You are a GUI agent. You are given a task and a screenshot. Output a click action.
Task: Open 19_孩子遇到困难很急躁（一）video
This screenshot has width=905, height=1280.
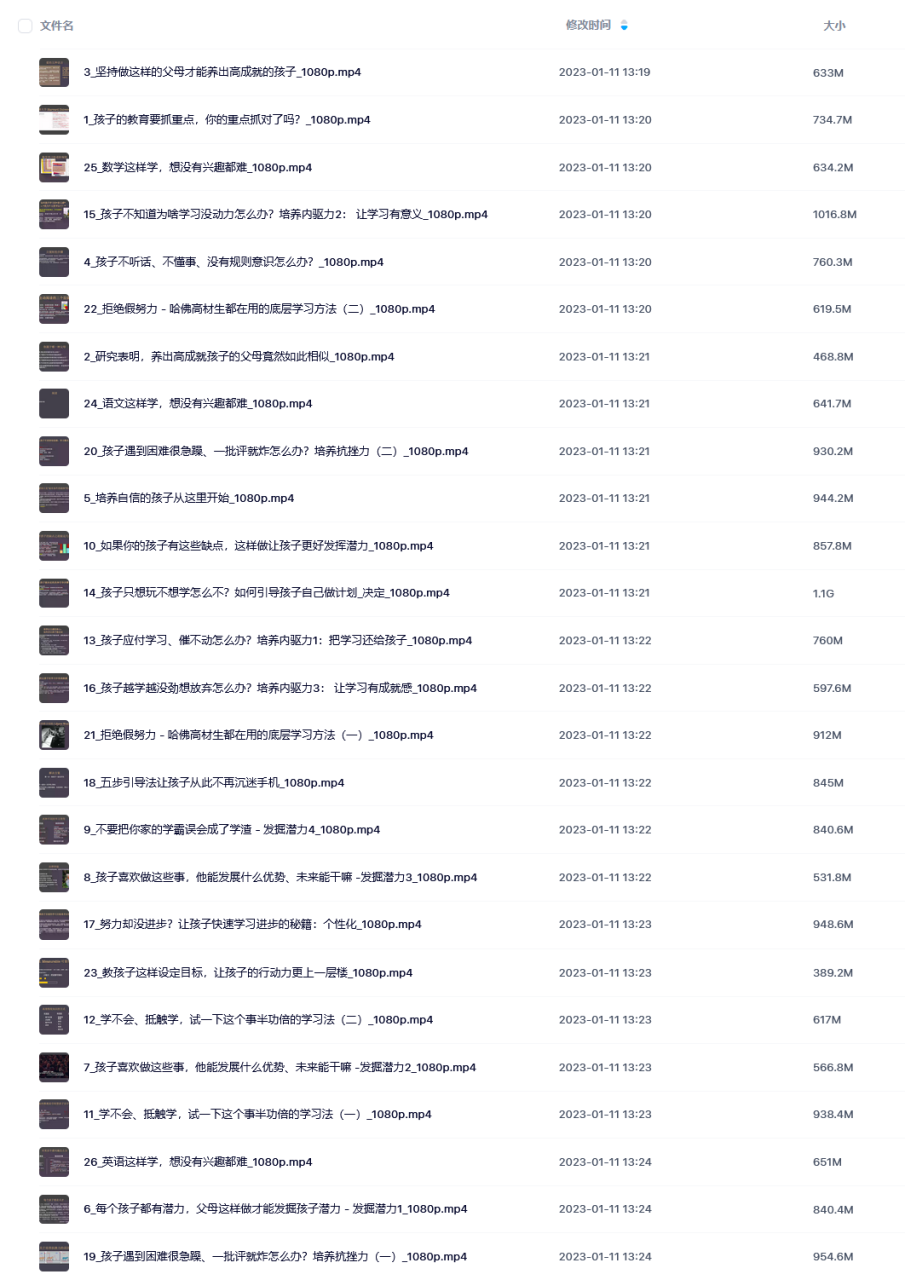coord(275,1257)
